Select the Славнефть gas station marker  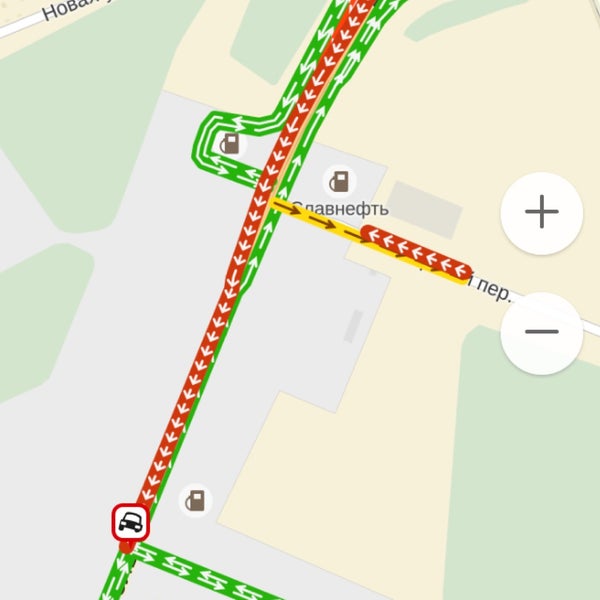[x=341, y=181]
